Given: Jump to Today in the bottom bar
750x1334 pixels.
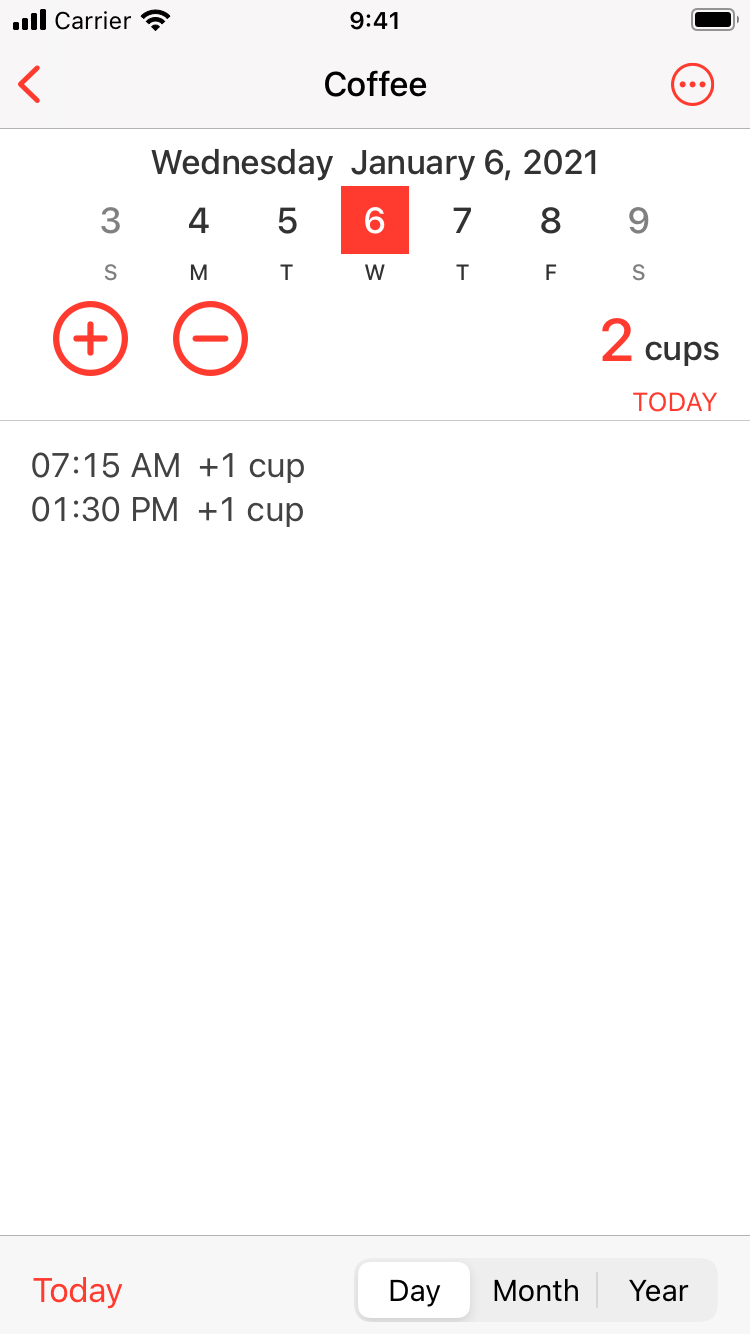Looking at the screenshot, I should point(77,1290).
